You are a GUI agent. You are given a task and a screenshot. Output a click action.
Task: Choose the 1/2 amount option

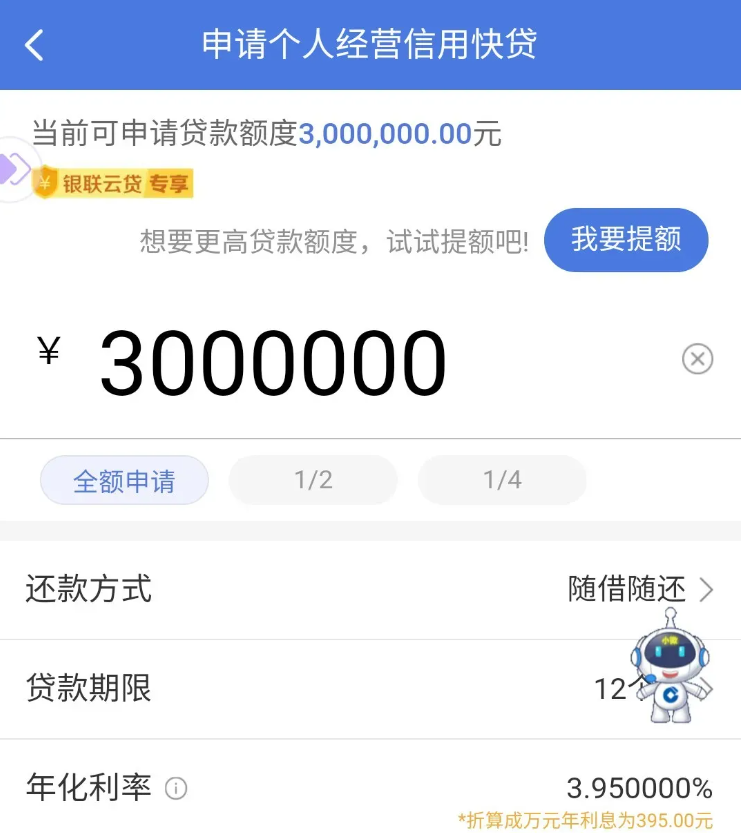(313, 480)
